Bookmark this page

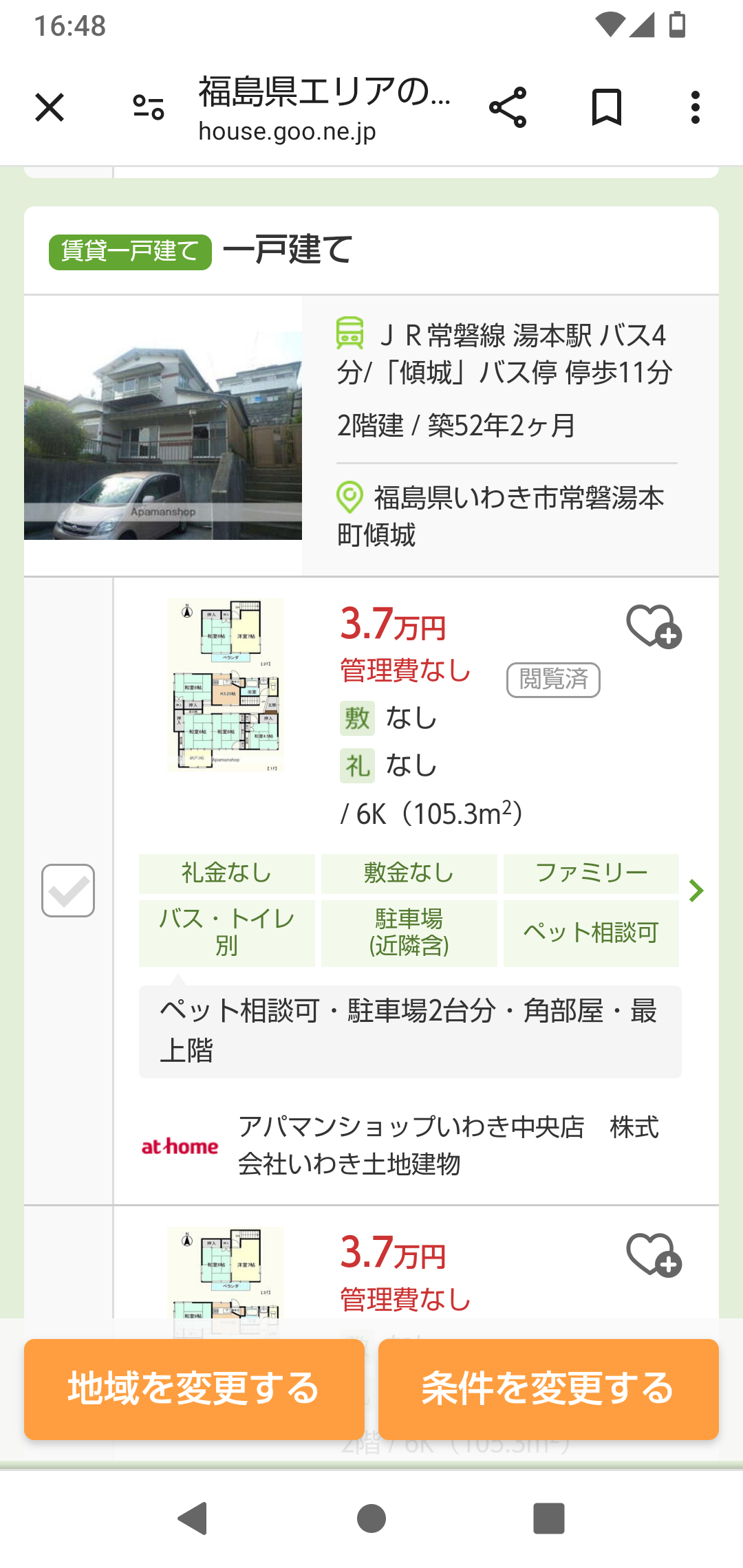point(607,108)
